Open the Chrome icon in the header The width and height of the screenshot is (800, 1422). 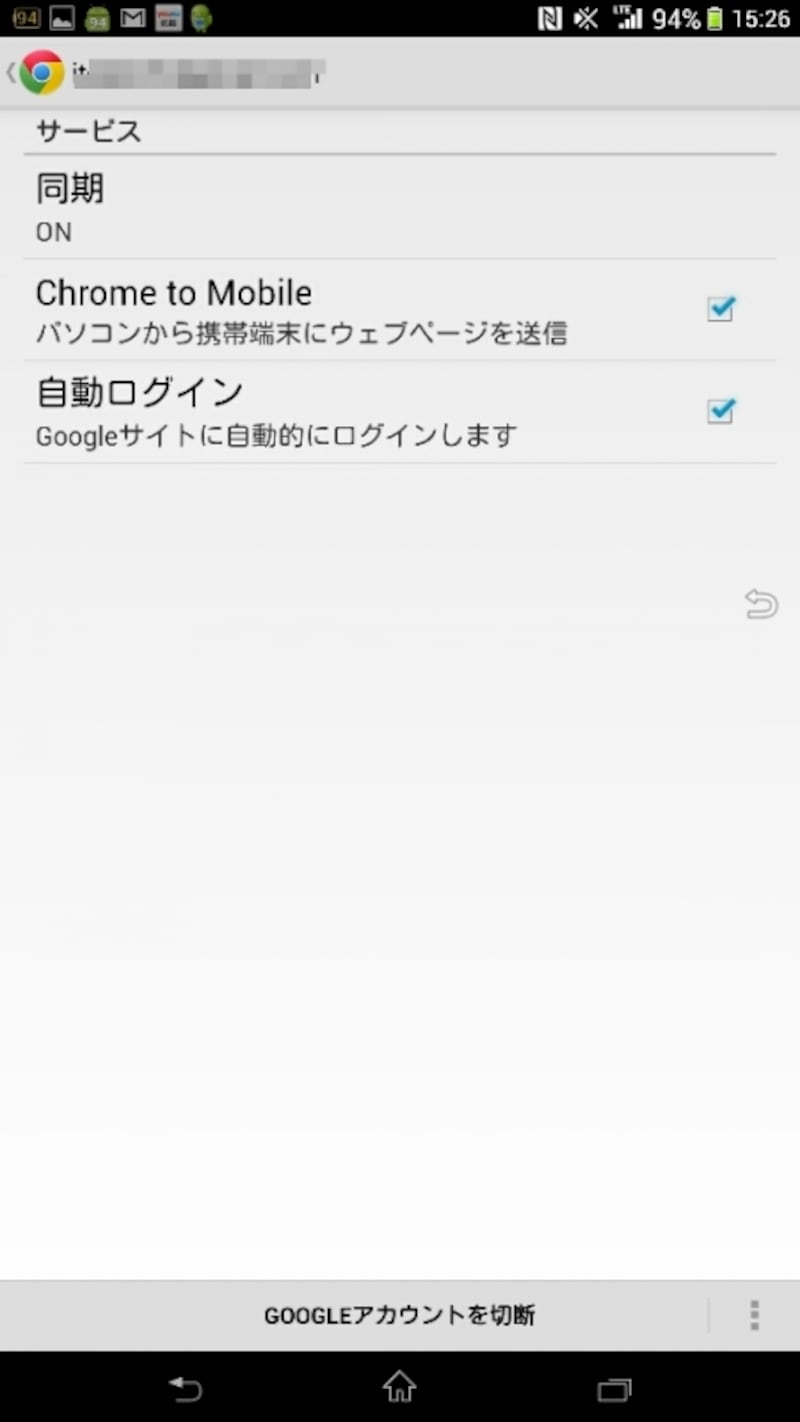[40, 72]
